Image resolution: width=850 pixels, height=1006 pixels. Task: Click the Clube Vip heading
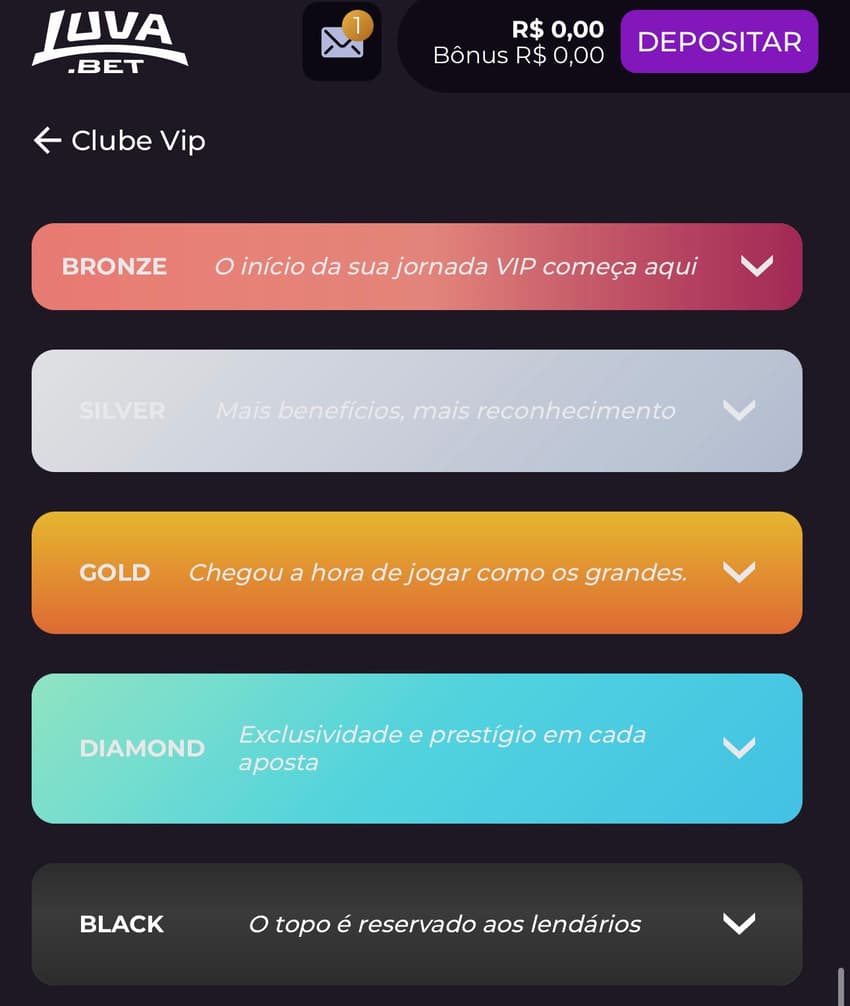click(x=136, y=141)
